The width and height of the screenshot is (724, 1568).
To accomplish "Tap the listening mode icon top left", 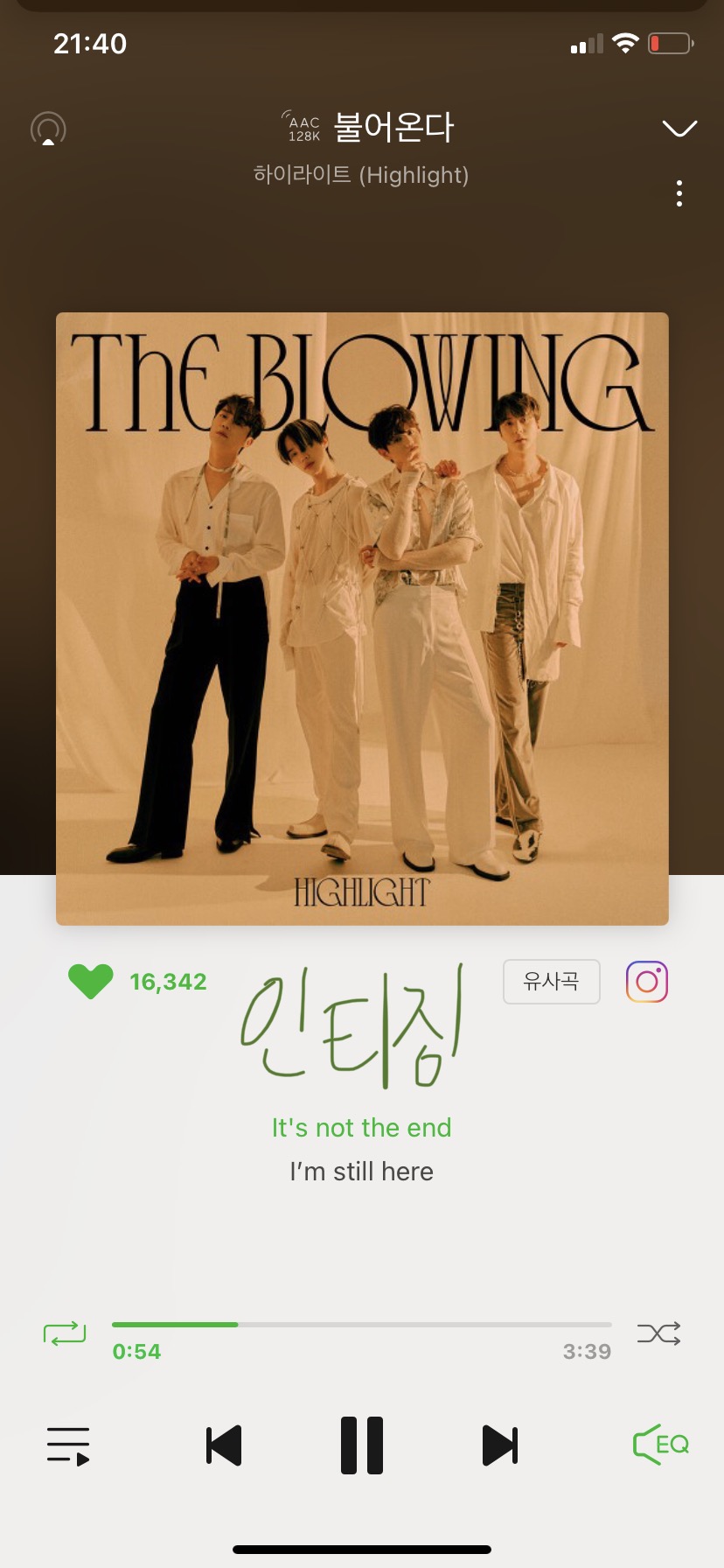I will [x=48, y=129].
